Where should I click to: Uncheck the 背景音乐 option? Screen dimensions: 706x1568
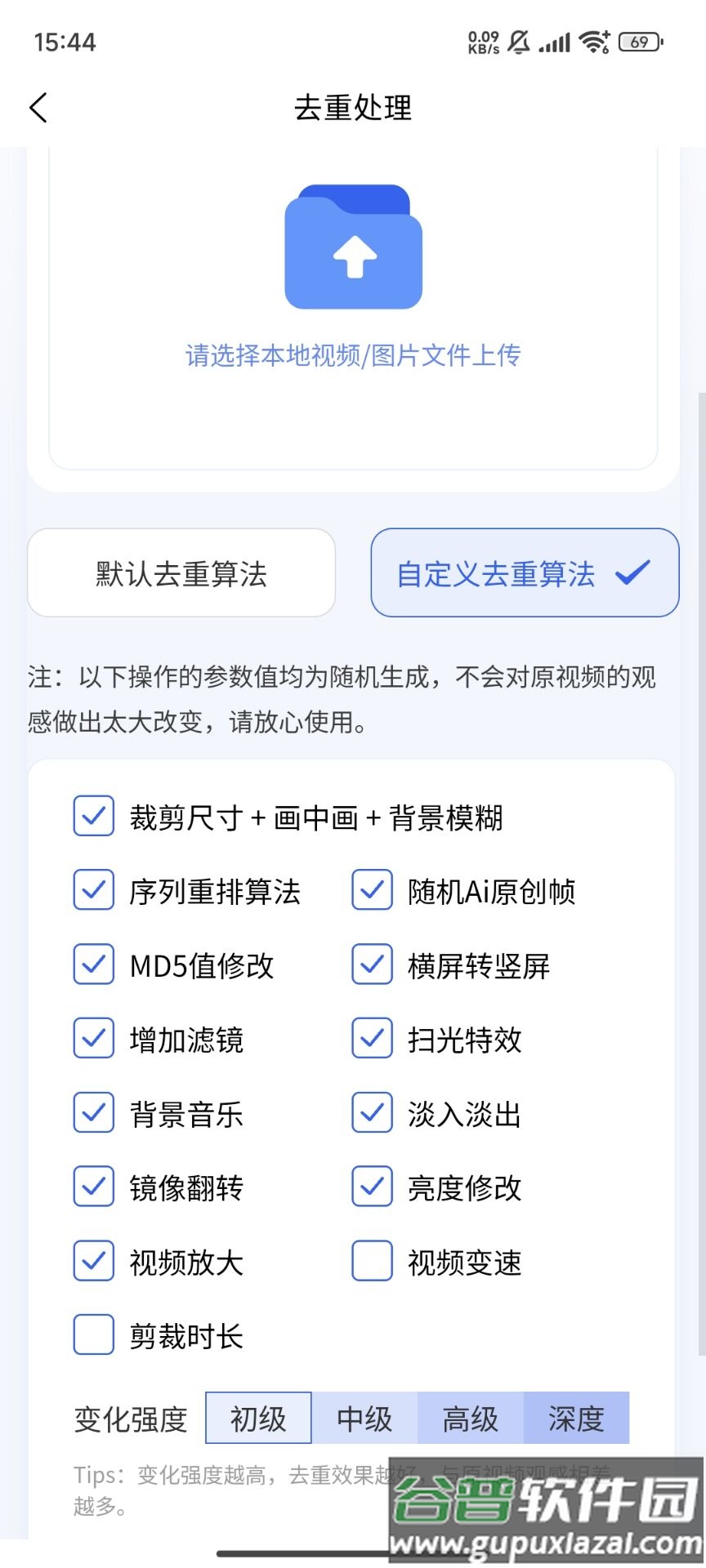(x=94, y=1113)
